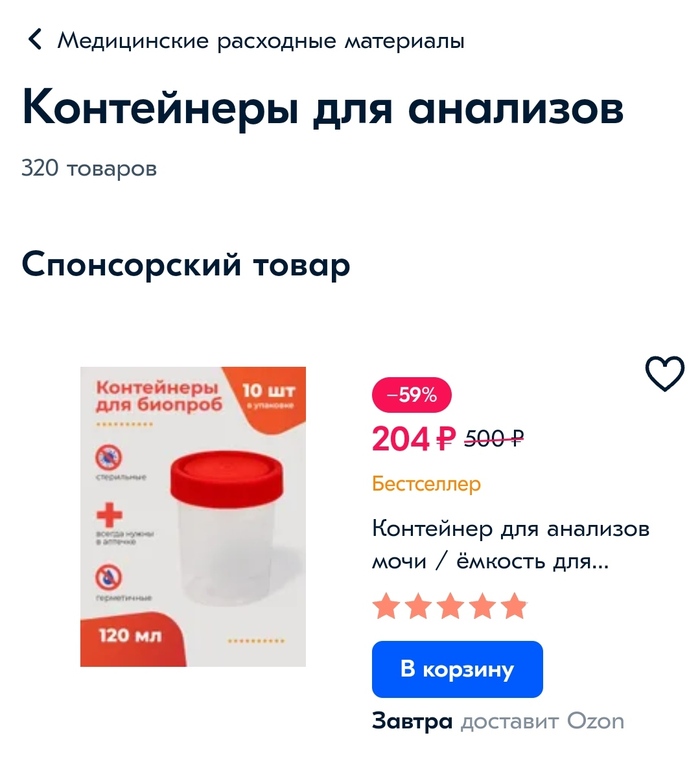
Task: Add the container to favorites with the heart
Action: tap(664, 374)
